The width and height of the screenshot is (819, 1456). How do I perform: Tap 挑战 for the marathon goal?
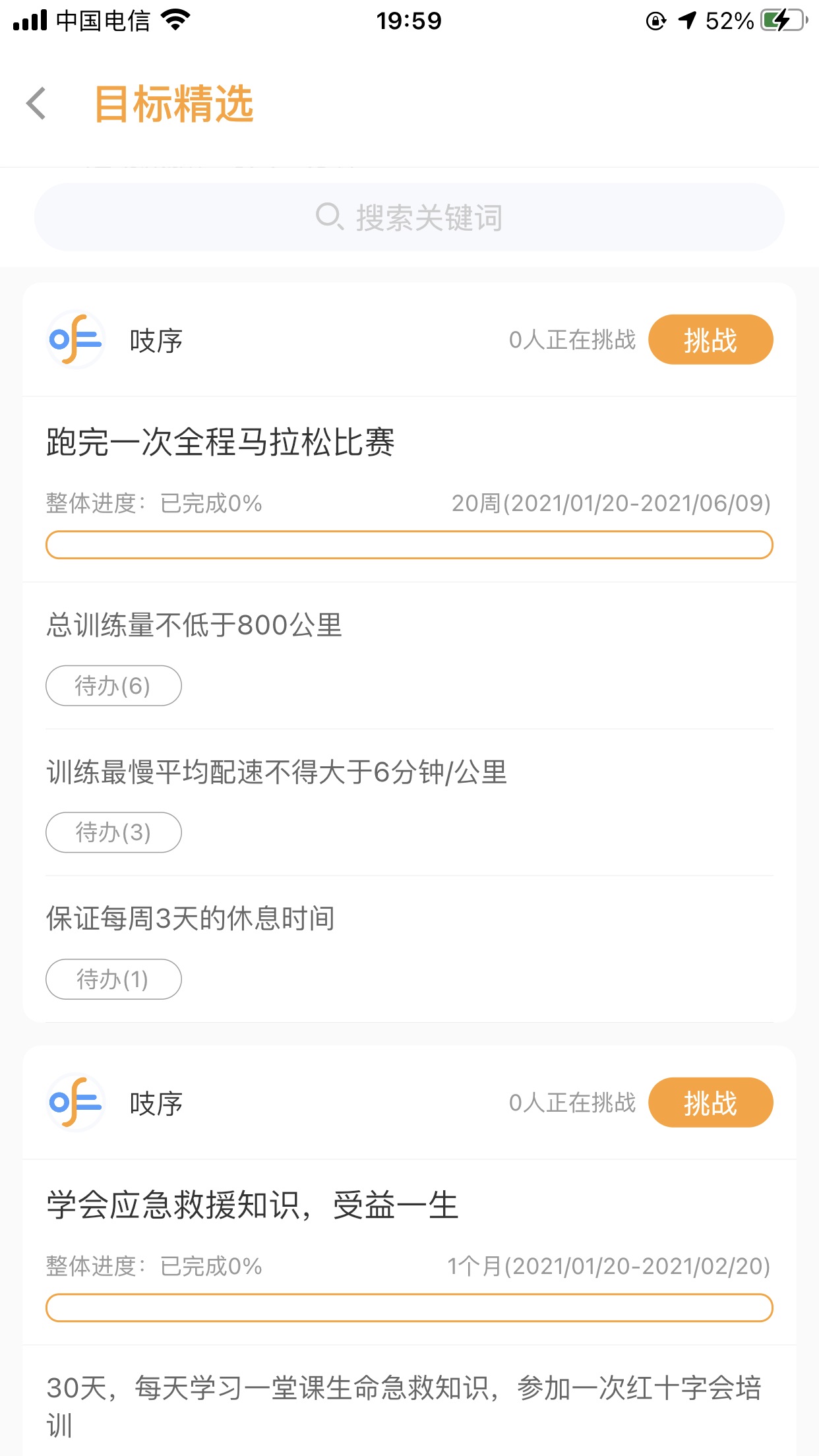pos(710,340)
